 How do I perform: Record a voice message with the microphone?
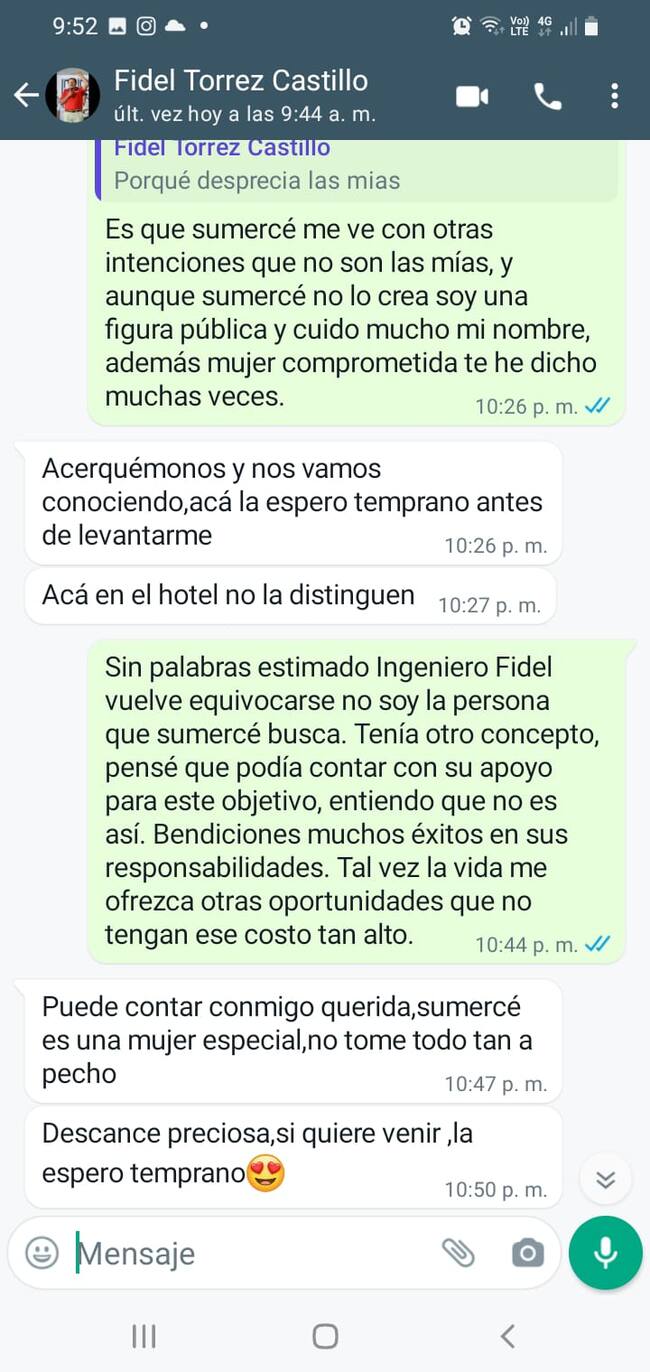click(605, 1252)
